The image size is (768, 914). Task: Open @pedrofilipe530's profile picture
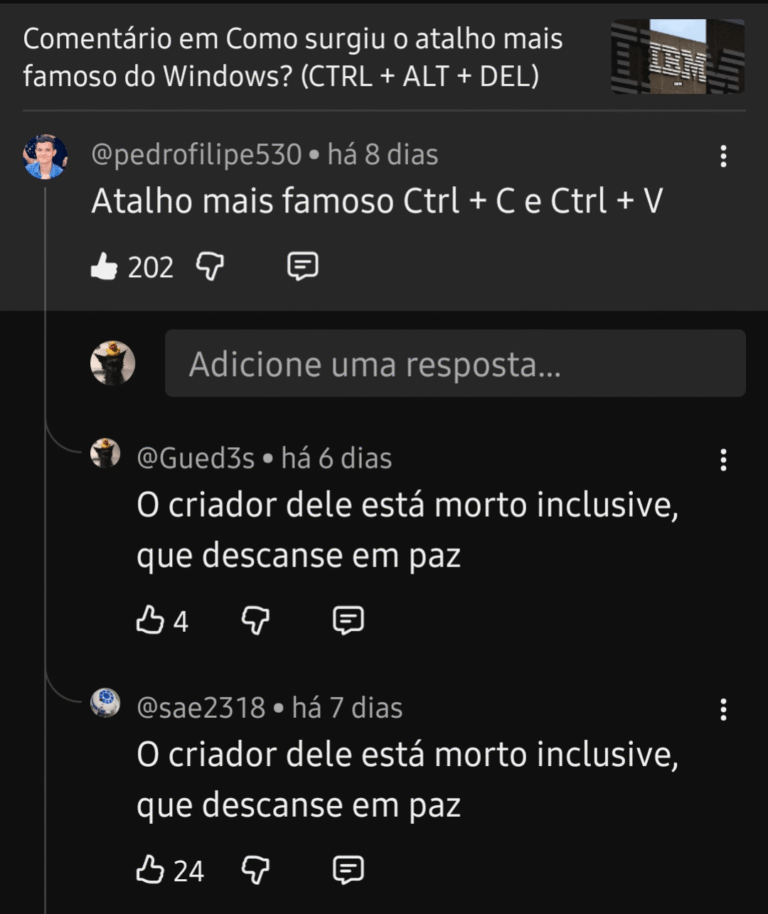46,157
